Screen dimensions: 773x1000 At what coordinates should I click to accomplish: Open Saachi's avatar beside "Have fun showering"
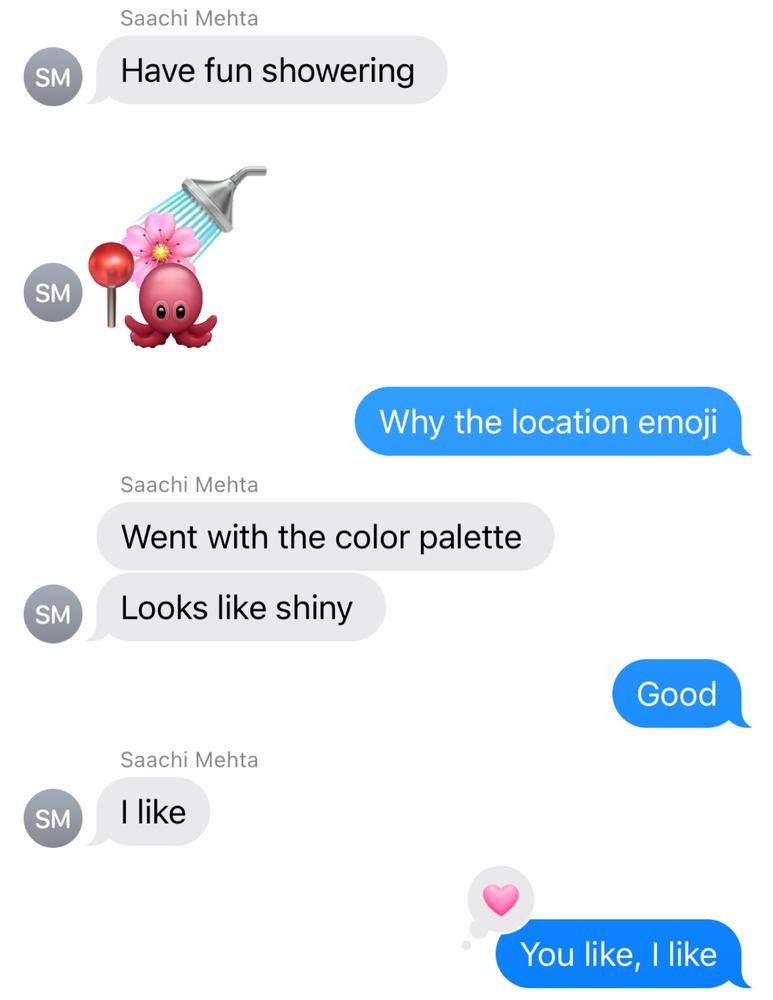[x=53, y=80]
